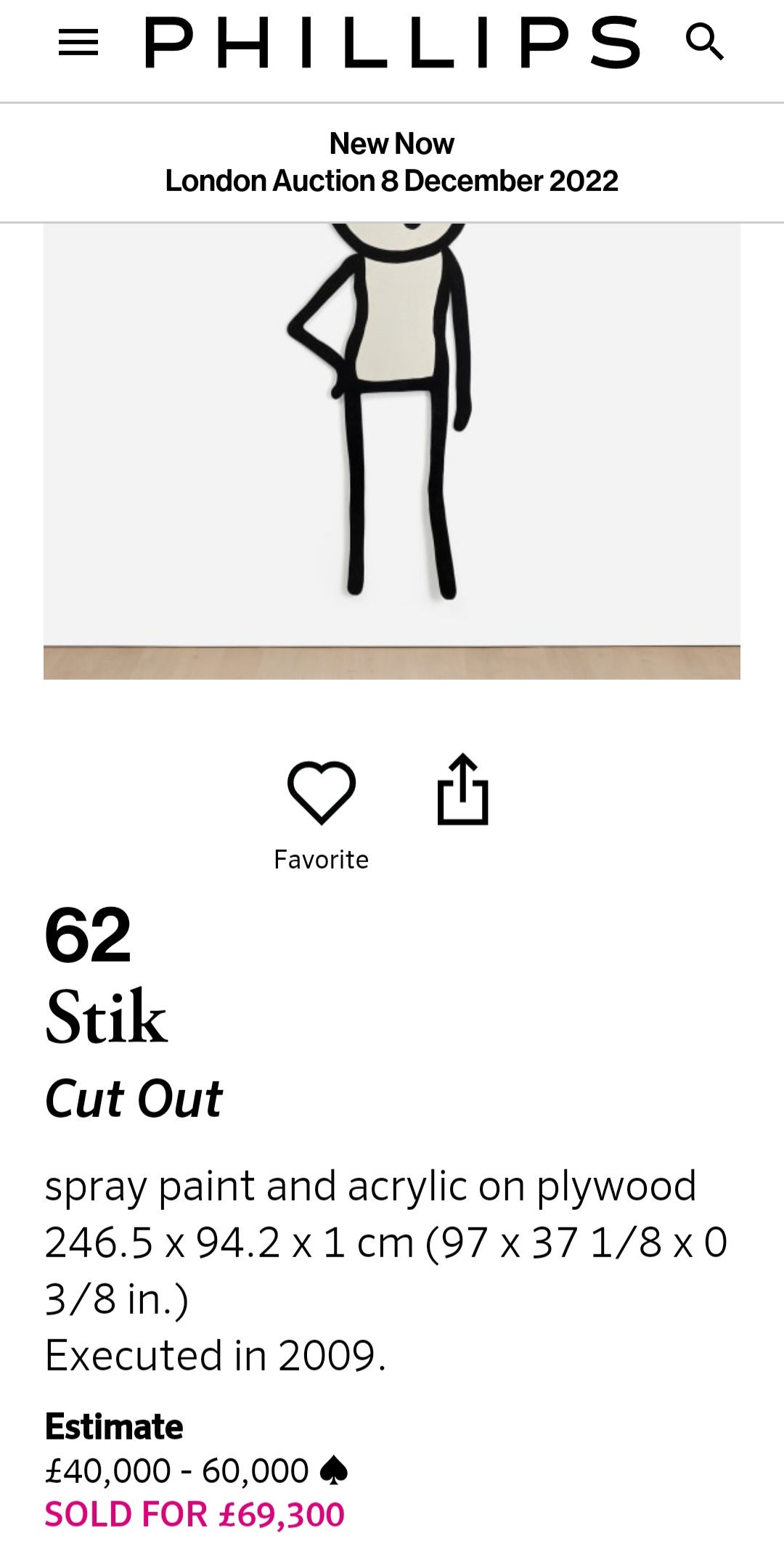The height and width of the screenshot is (1560, 784).
Task: Open the search icon
Action: pos(705,41)
